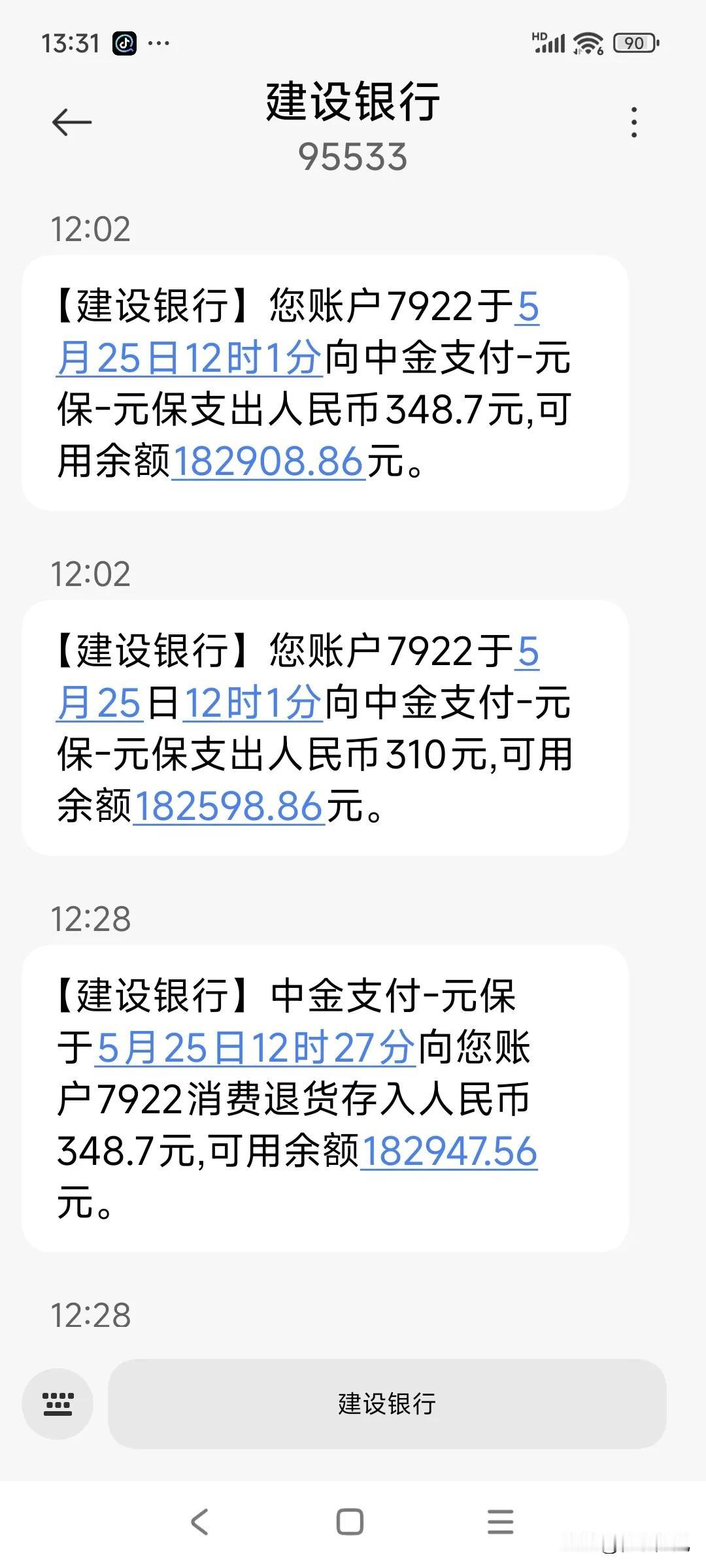Open the conversation overflow menu

point(633,122)
